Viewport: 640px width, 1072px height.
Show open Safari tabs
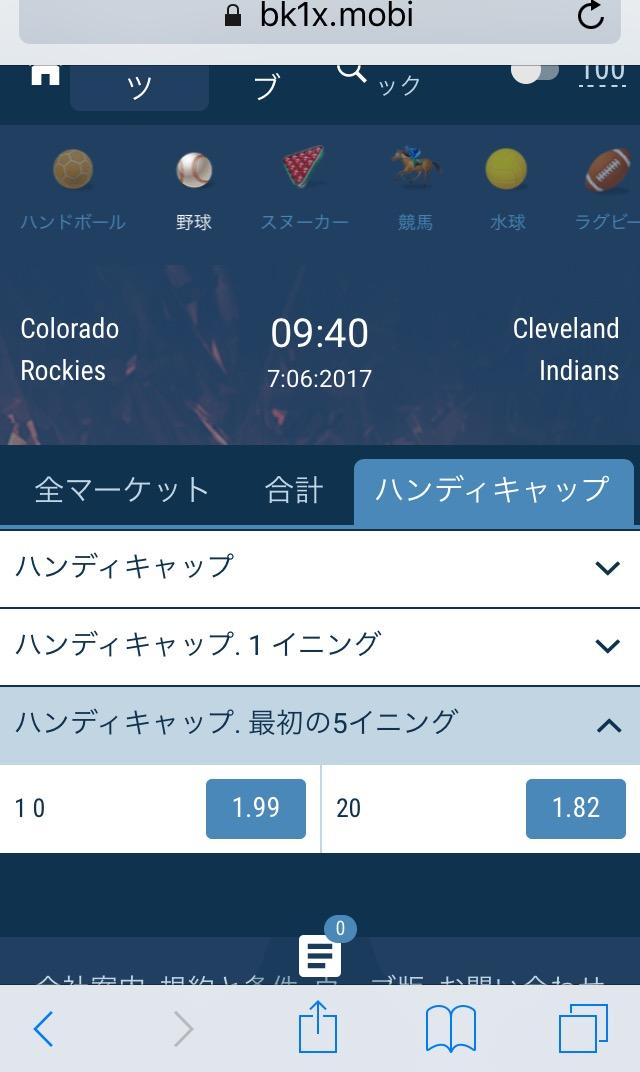pyautogui.click(x=582, y=1028)
